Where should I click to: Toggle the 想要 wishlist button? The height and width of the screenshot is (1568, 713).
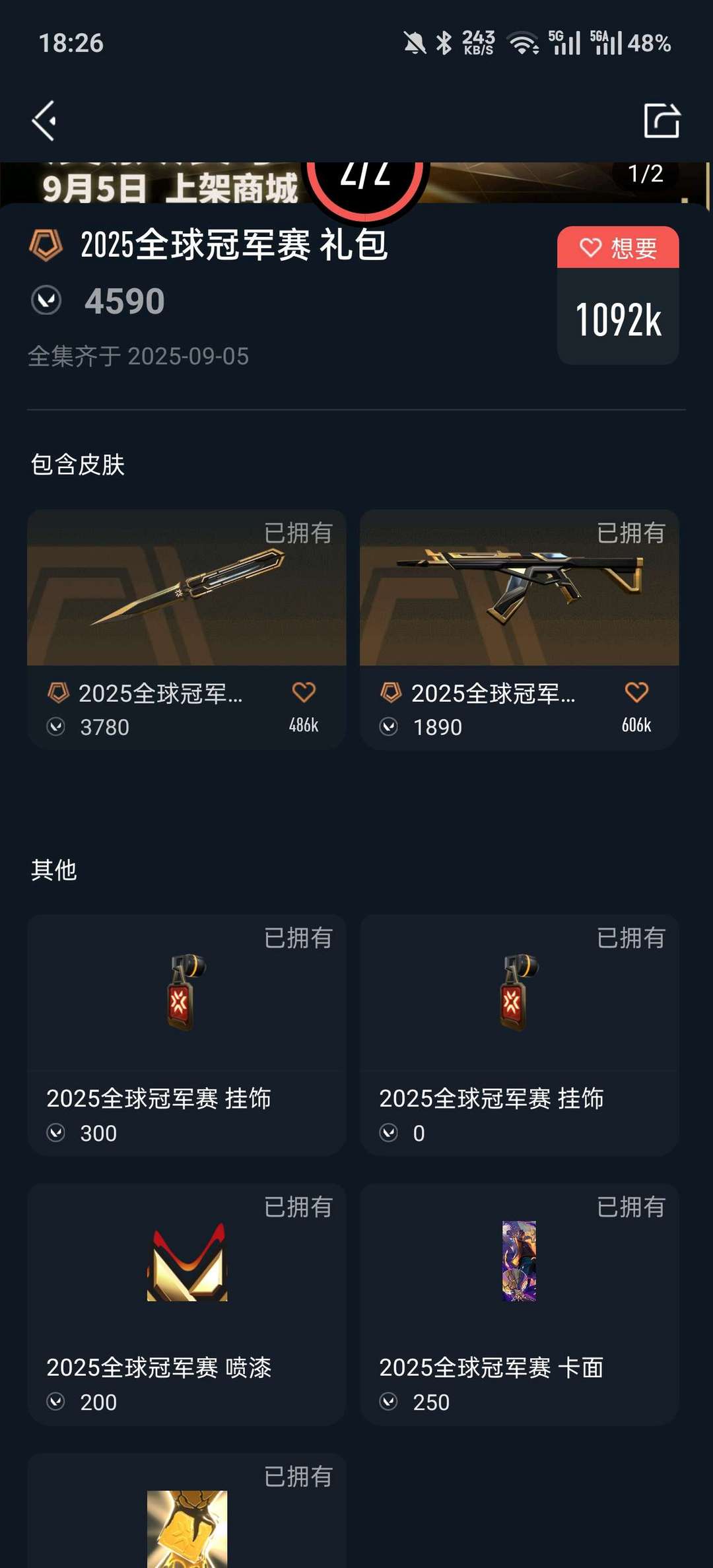tap(617, 248)
